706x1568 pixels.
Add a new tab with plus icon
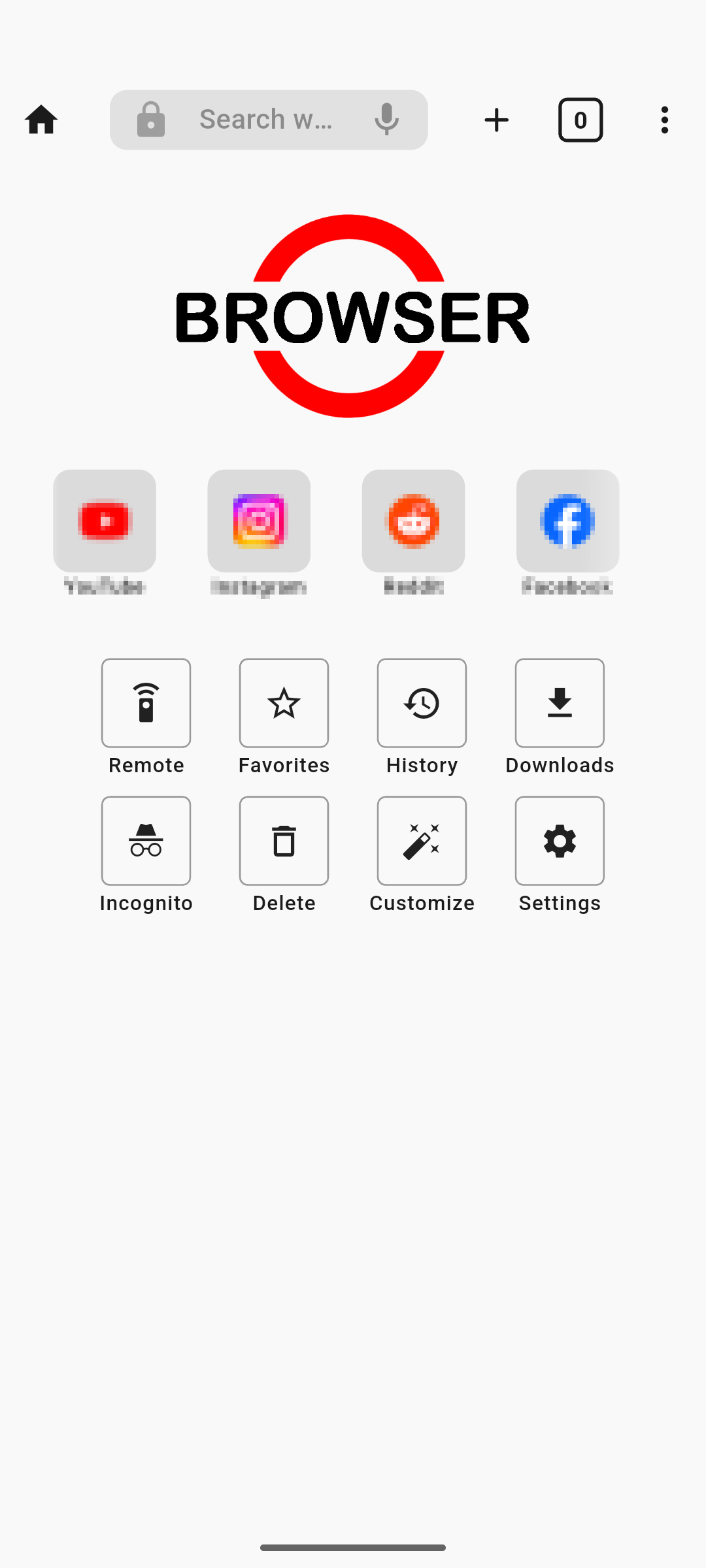point(496,120)
